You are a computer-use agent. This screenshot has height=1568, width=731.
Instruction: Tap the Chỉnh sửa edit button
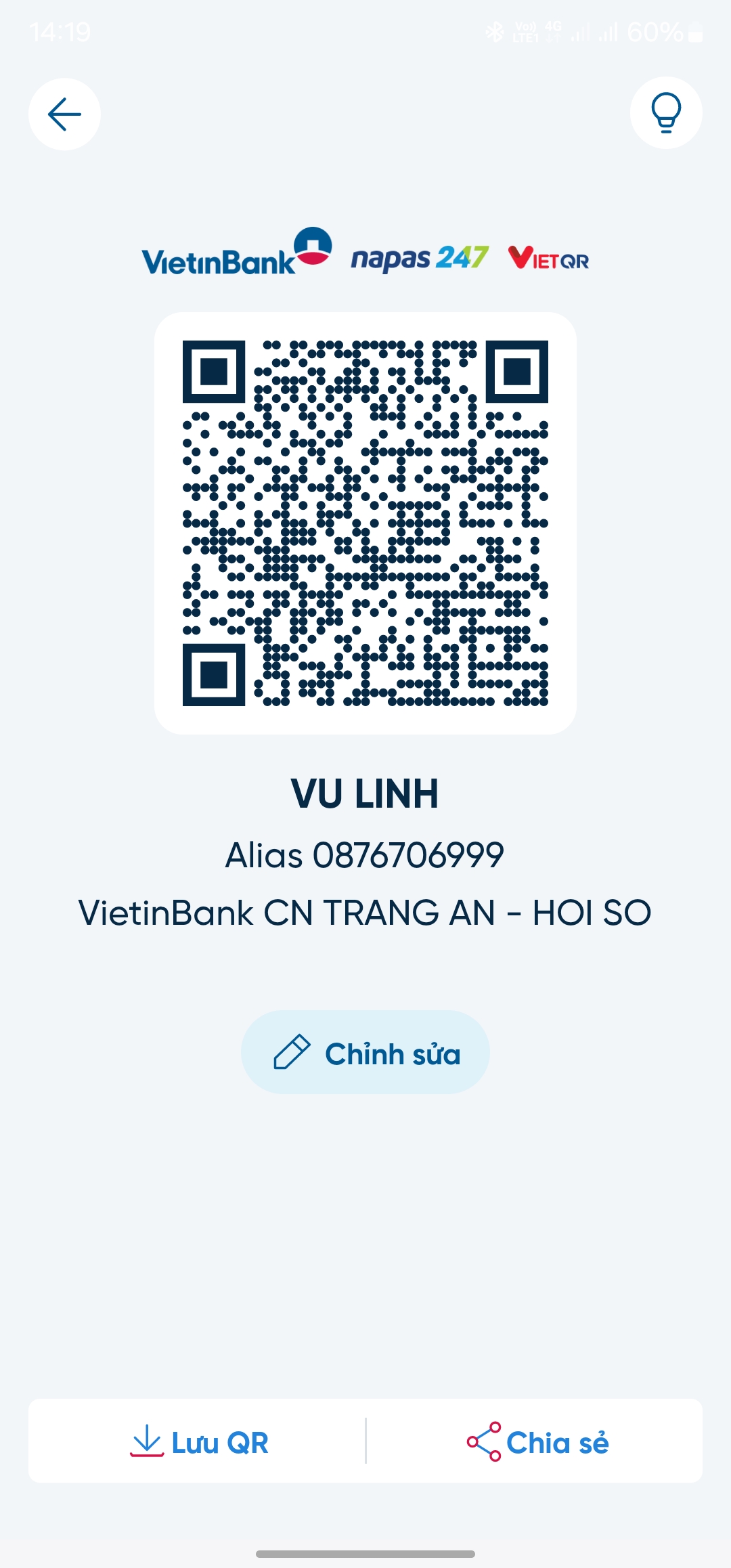point(365,1053)
